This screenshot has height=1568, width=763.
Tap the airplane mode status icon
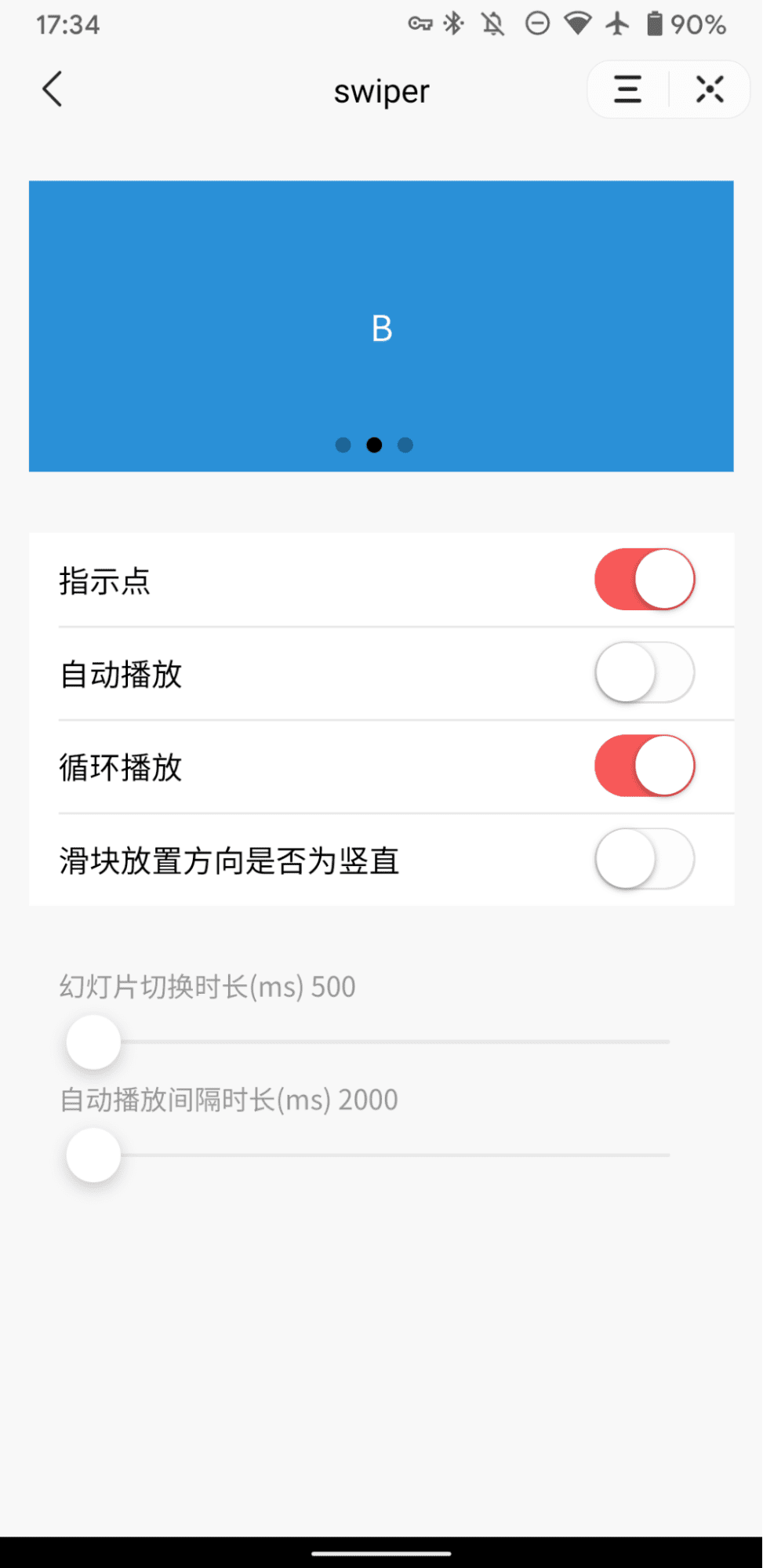(x=618, y=24)
